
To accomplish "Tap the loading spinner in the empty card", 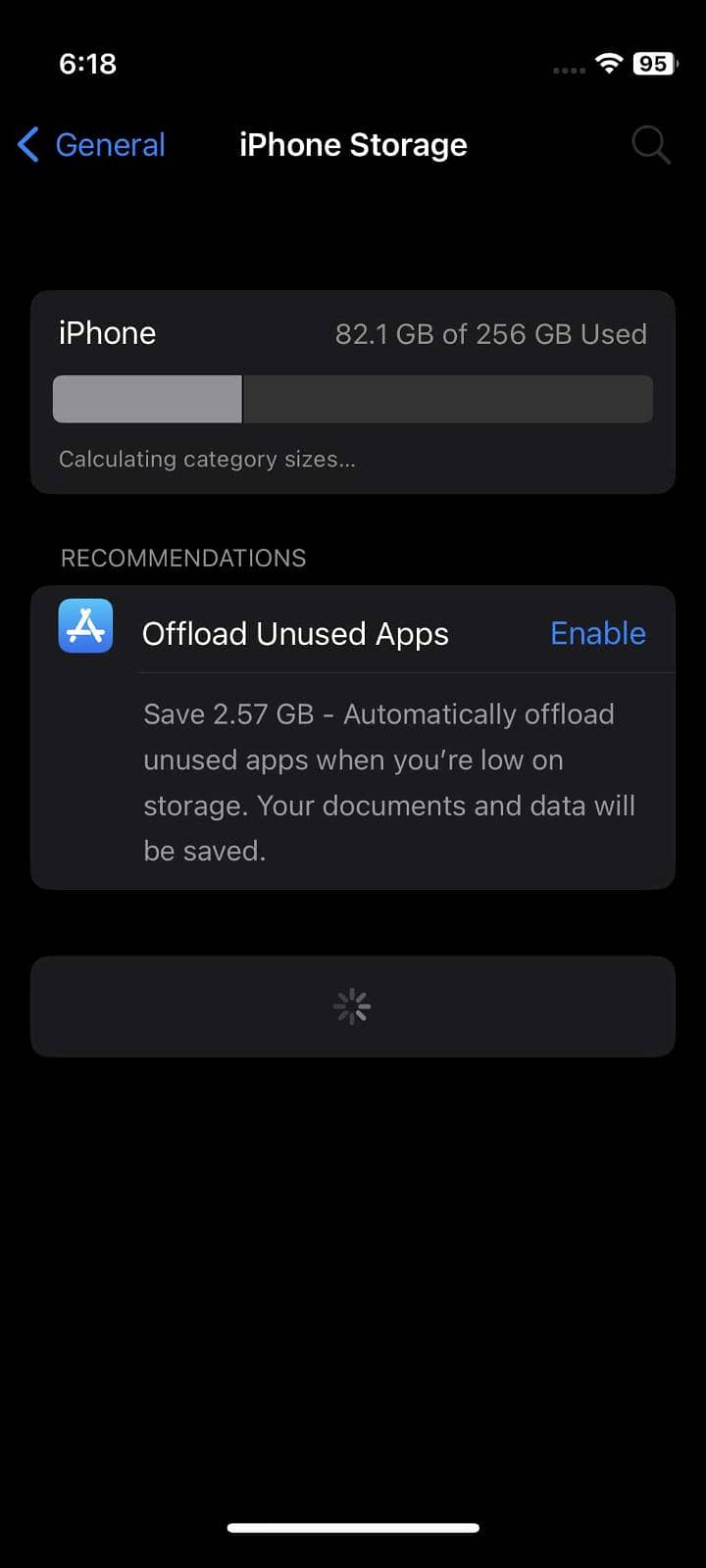I will 352,1006.
